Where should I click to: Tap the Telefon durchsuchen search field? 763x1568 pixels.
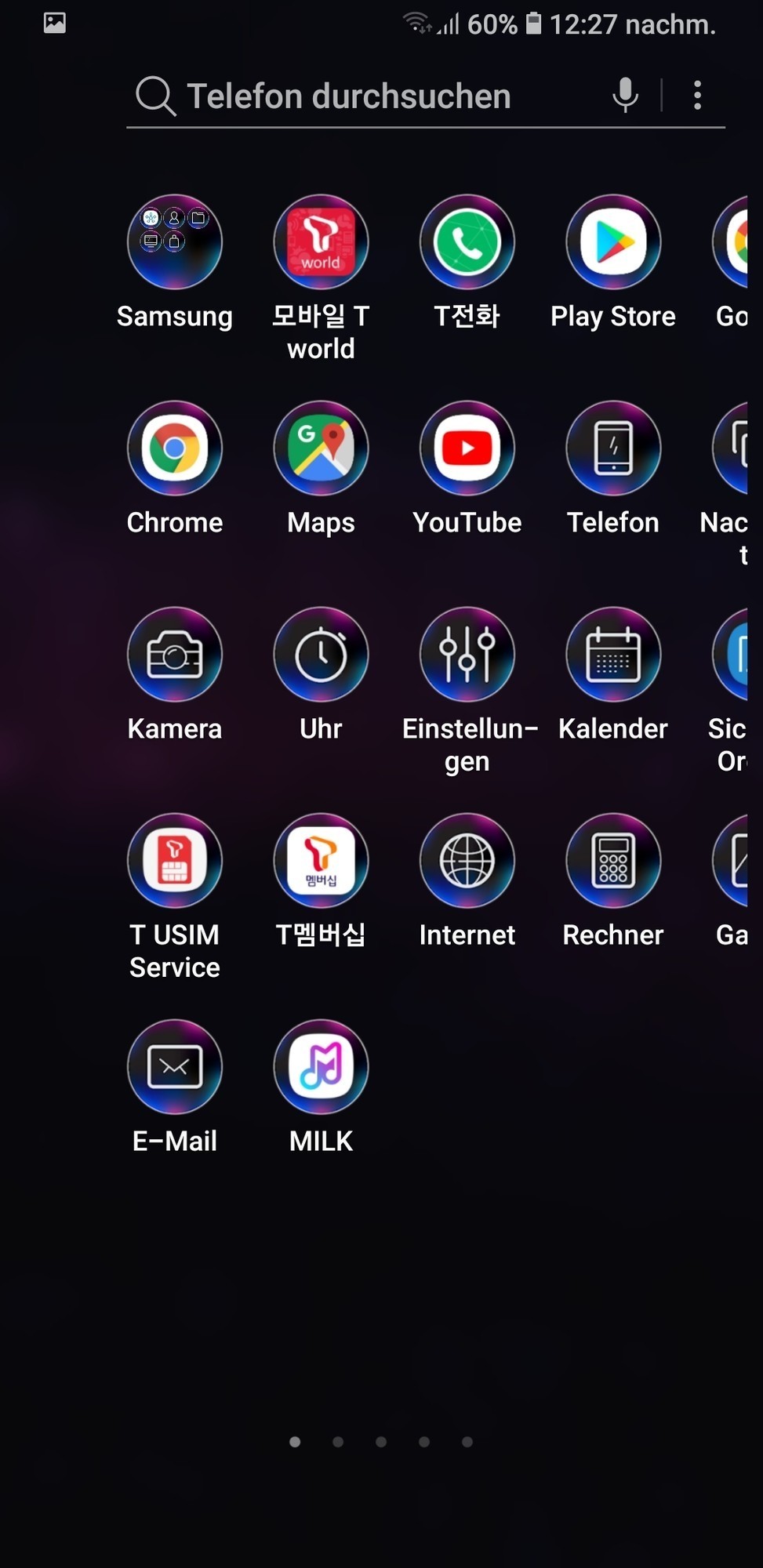click(x=349, y=96)
